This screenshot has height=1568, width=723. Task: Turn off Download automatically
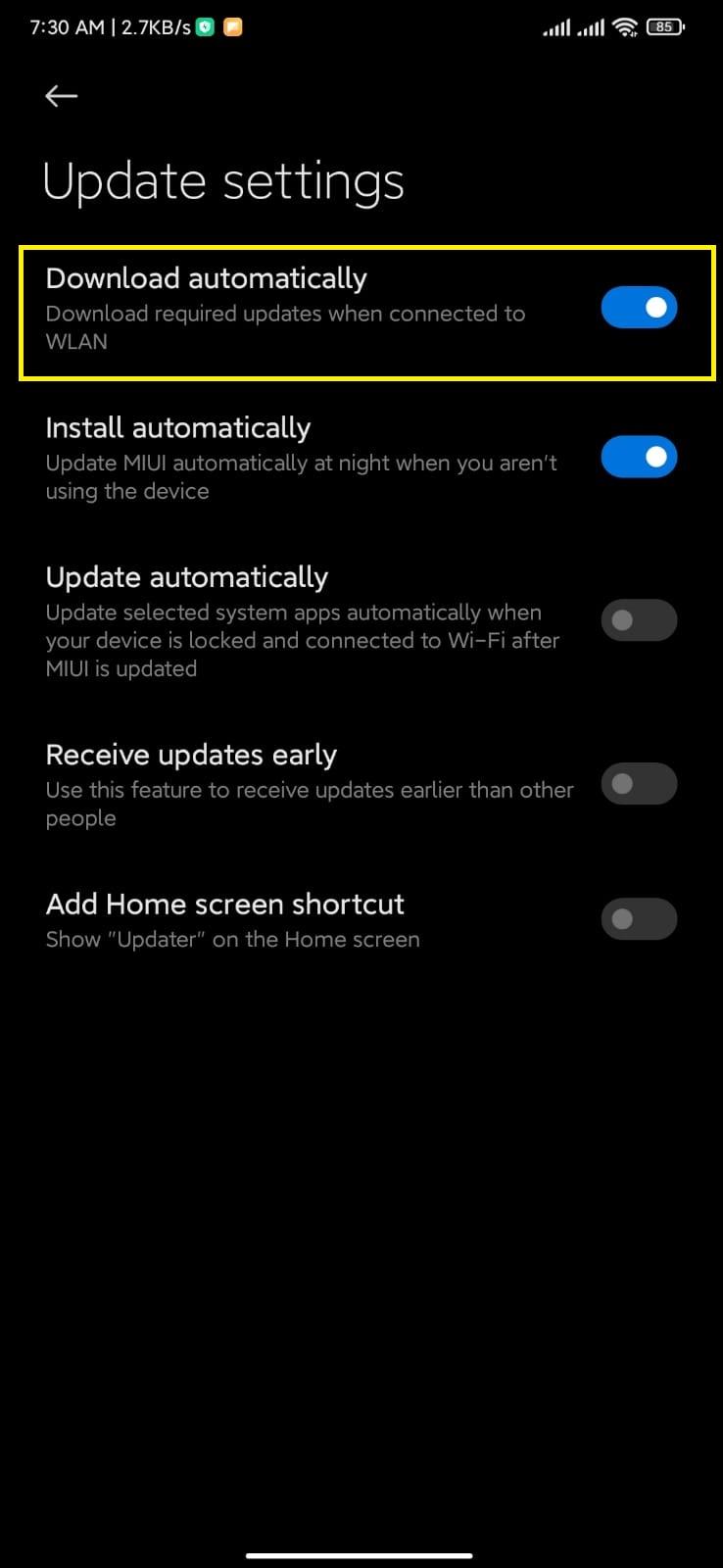tap(639, 308)
